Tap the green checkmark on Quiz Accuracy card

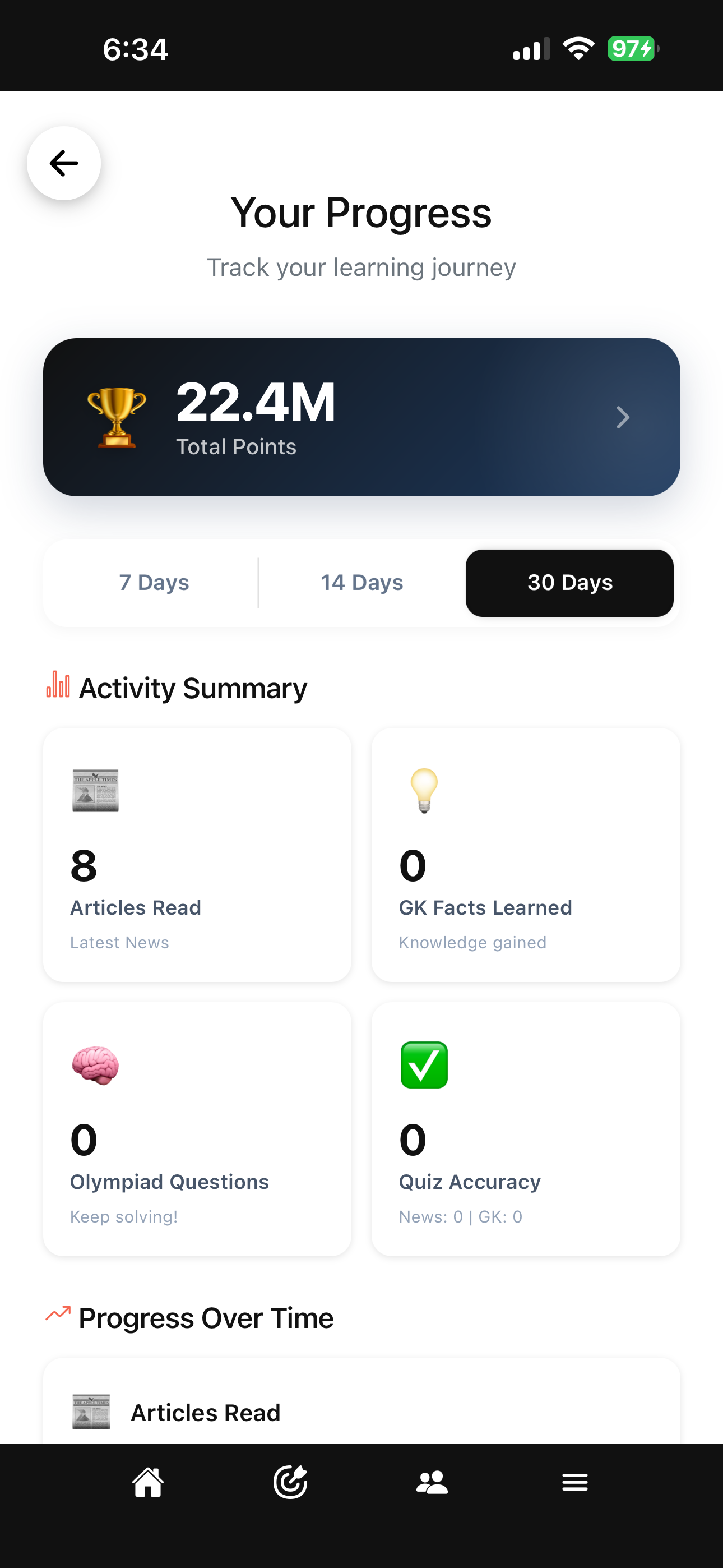(x=424, y=1064)
